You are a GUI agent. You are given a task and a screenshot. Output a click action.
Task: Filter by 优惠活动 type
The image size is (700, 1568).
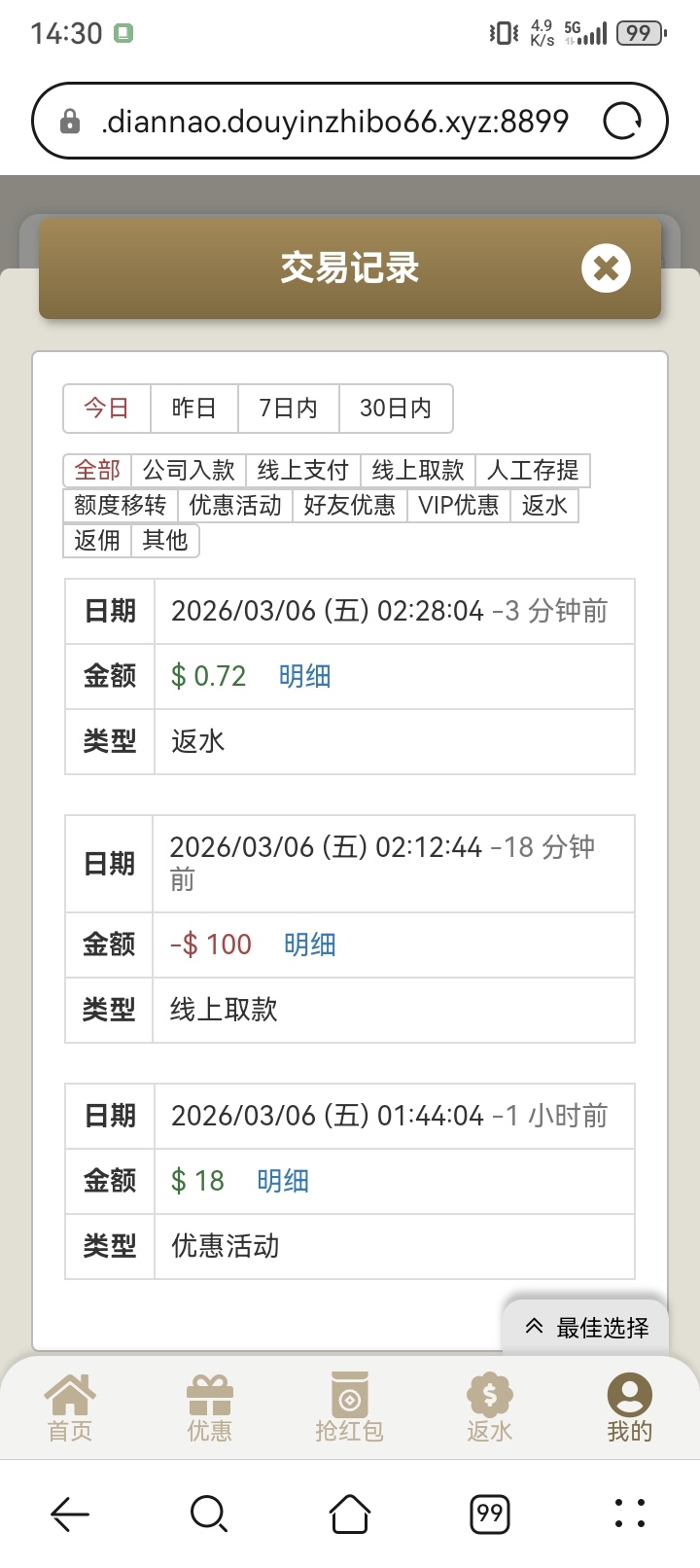(235, 506)
